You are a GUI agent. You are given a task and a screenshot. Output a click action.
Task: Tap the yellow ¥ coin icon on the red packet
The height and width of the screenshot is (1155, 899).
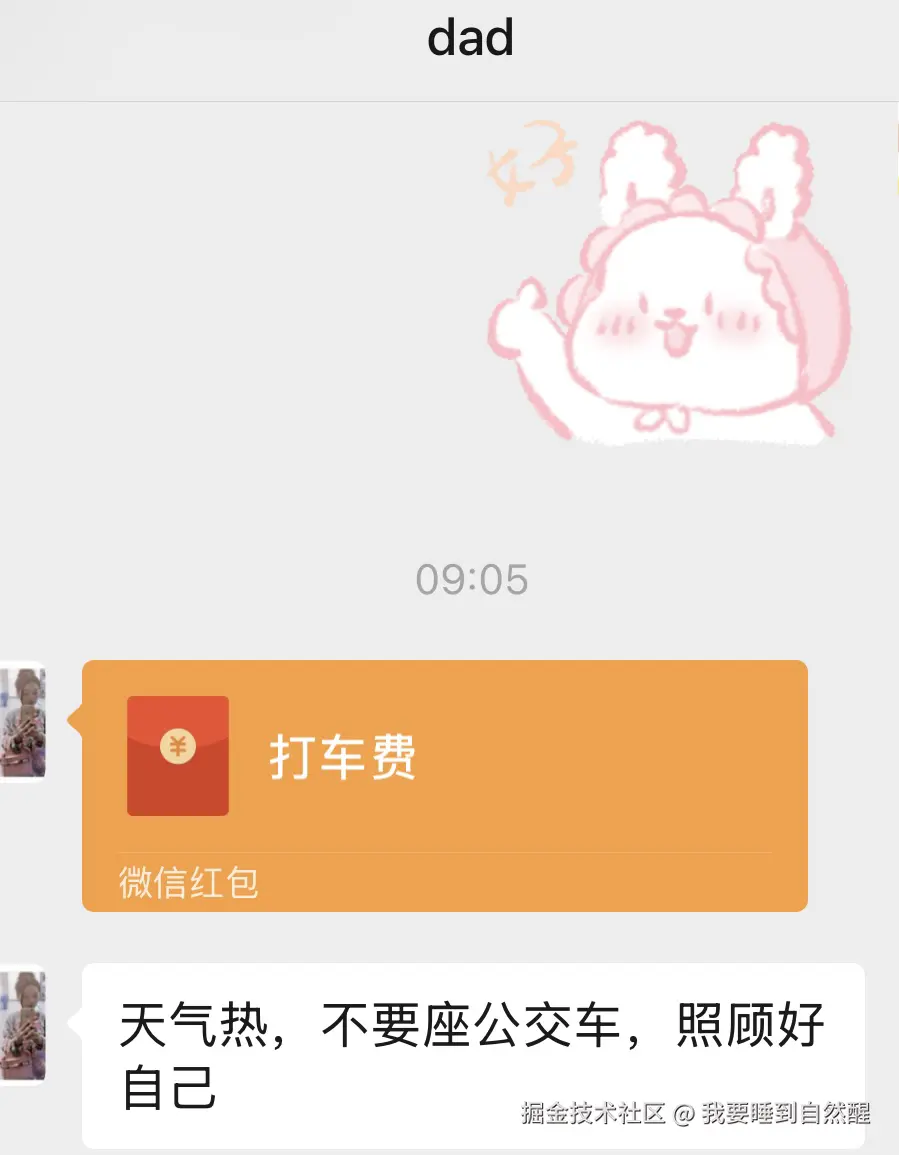(177, 745)
